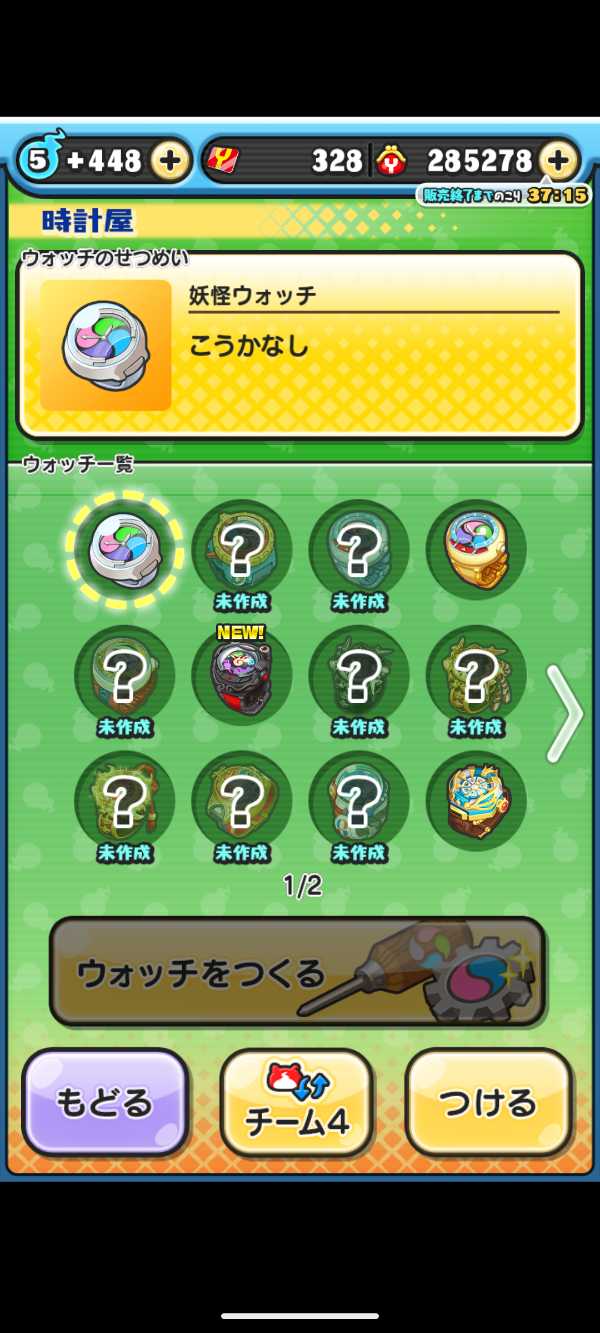Tap the plus button next to +448 stamina
This screenshot has height=1333, width=600.
tap(171, 160)
